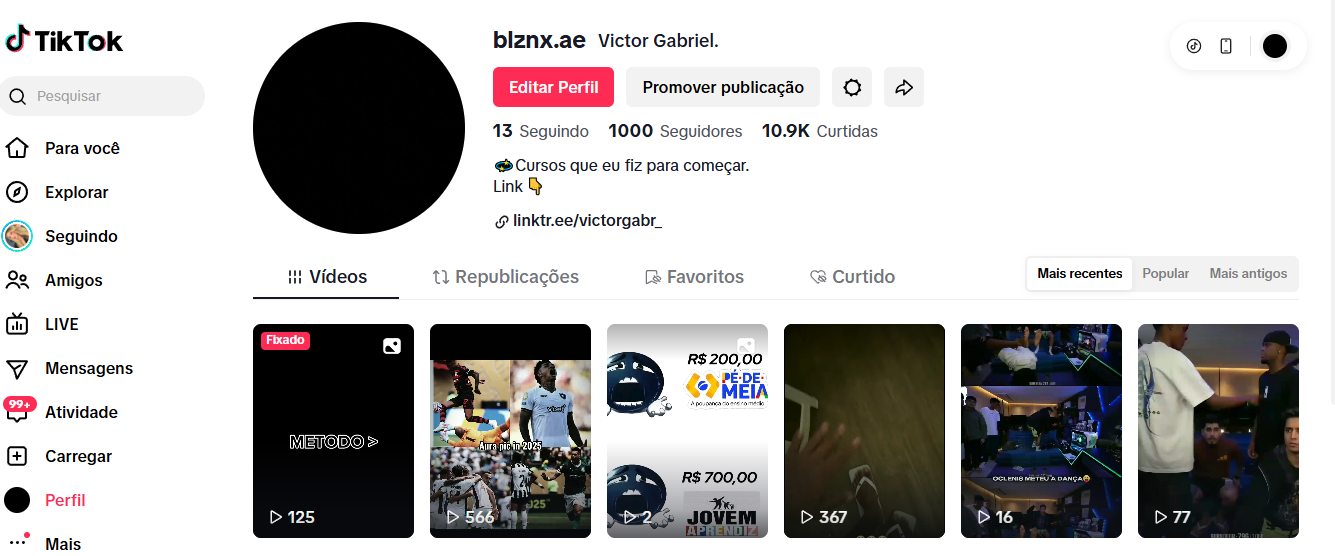Screen dimensions: 1335x556
Task: Open the pinned METODO video
Action: pyautogui.click(x=333, y=431)
